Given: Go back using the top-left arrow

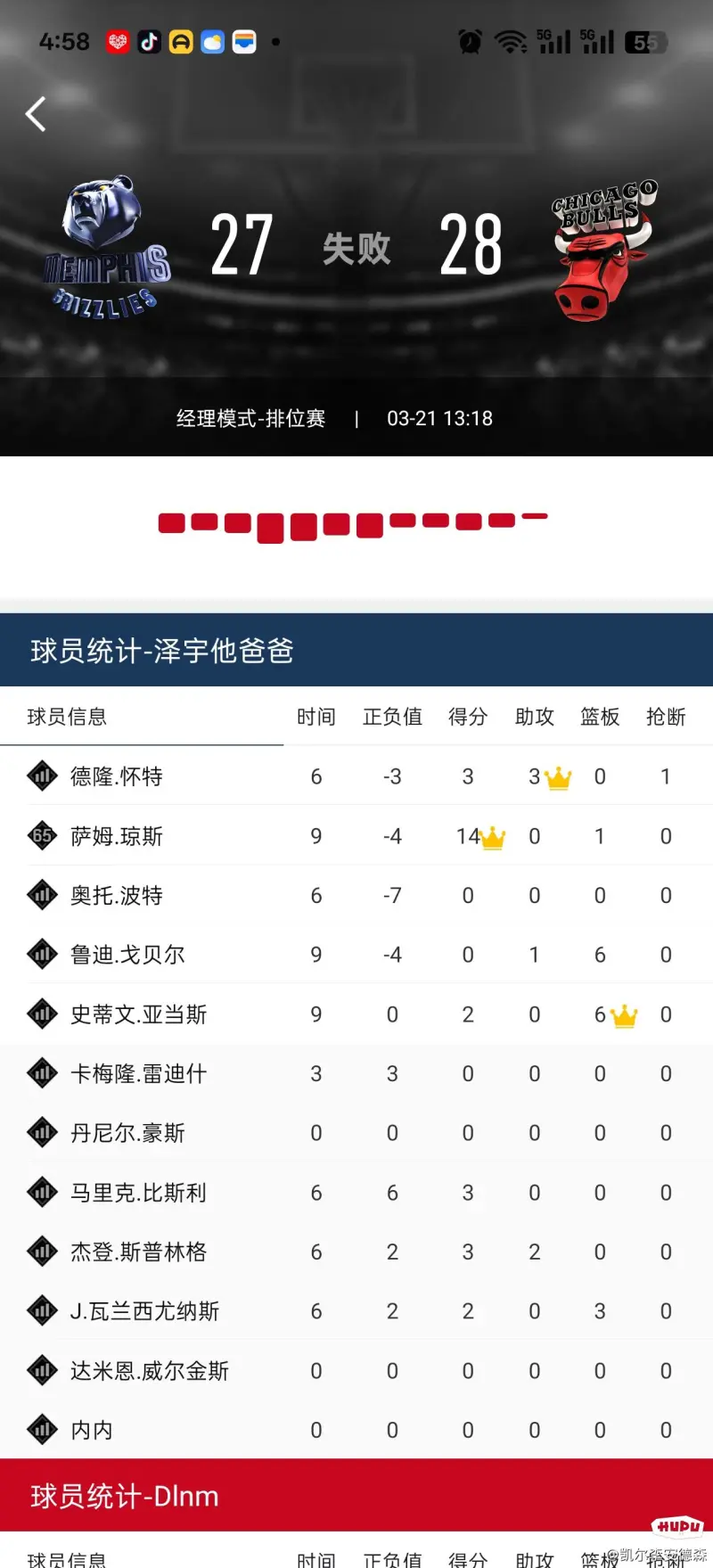Looking at the screenshot, I should 36,114.
